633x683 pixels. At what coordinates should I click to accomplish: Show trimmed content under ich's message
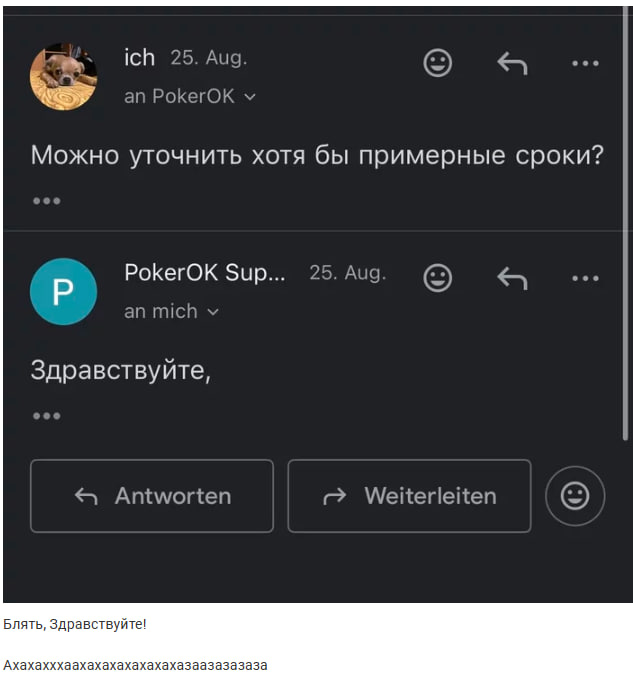click(x=46, y=201)
